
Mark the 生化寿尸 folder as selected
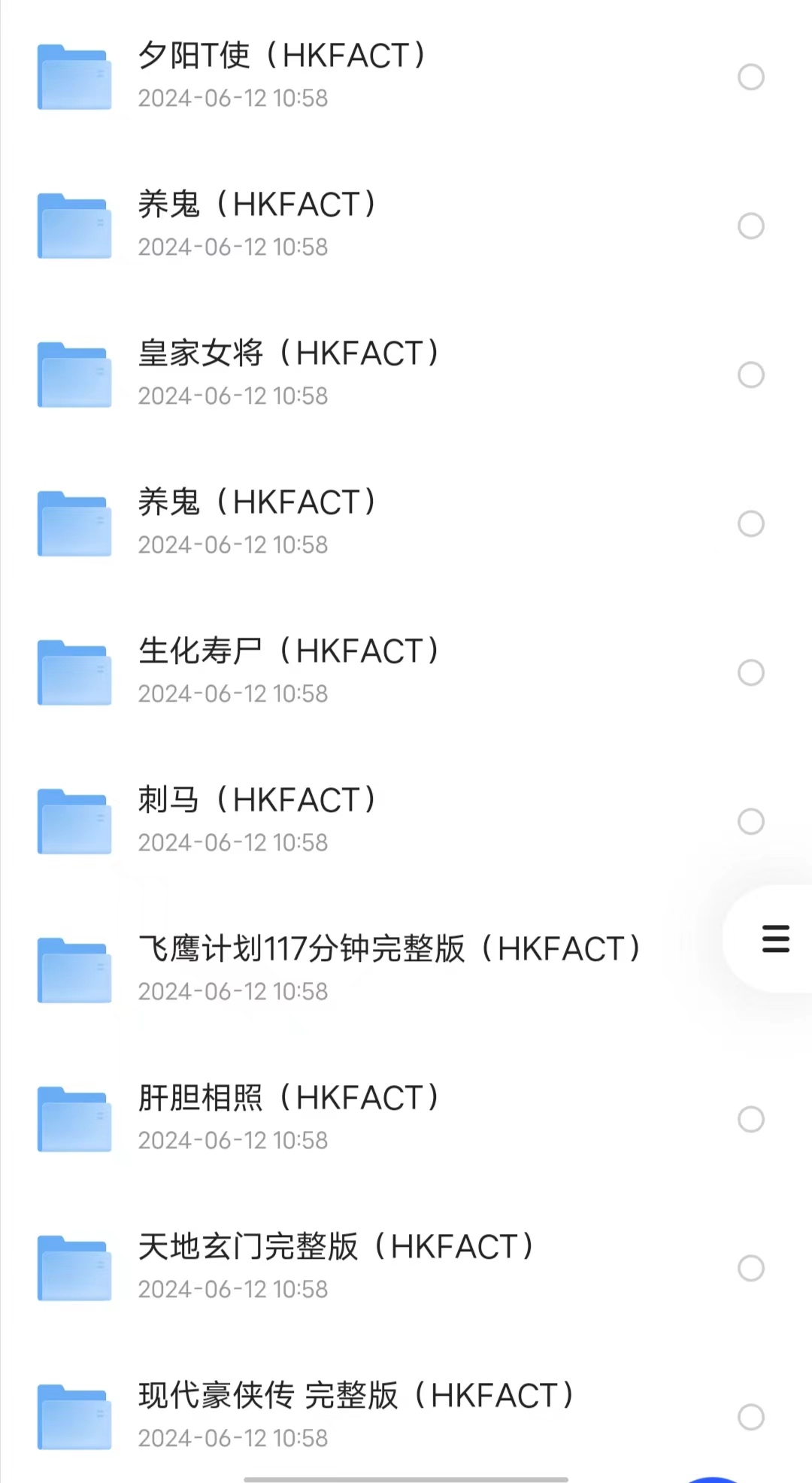pyautogui.click(x=751, y=672)
